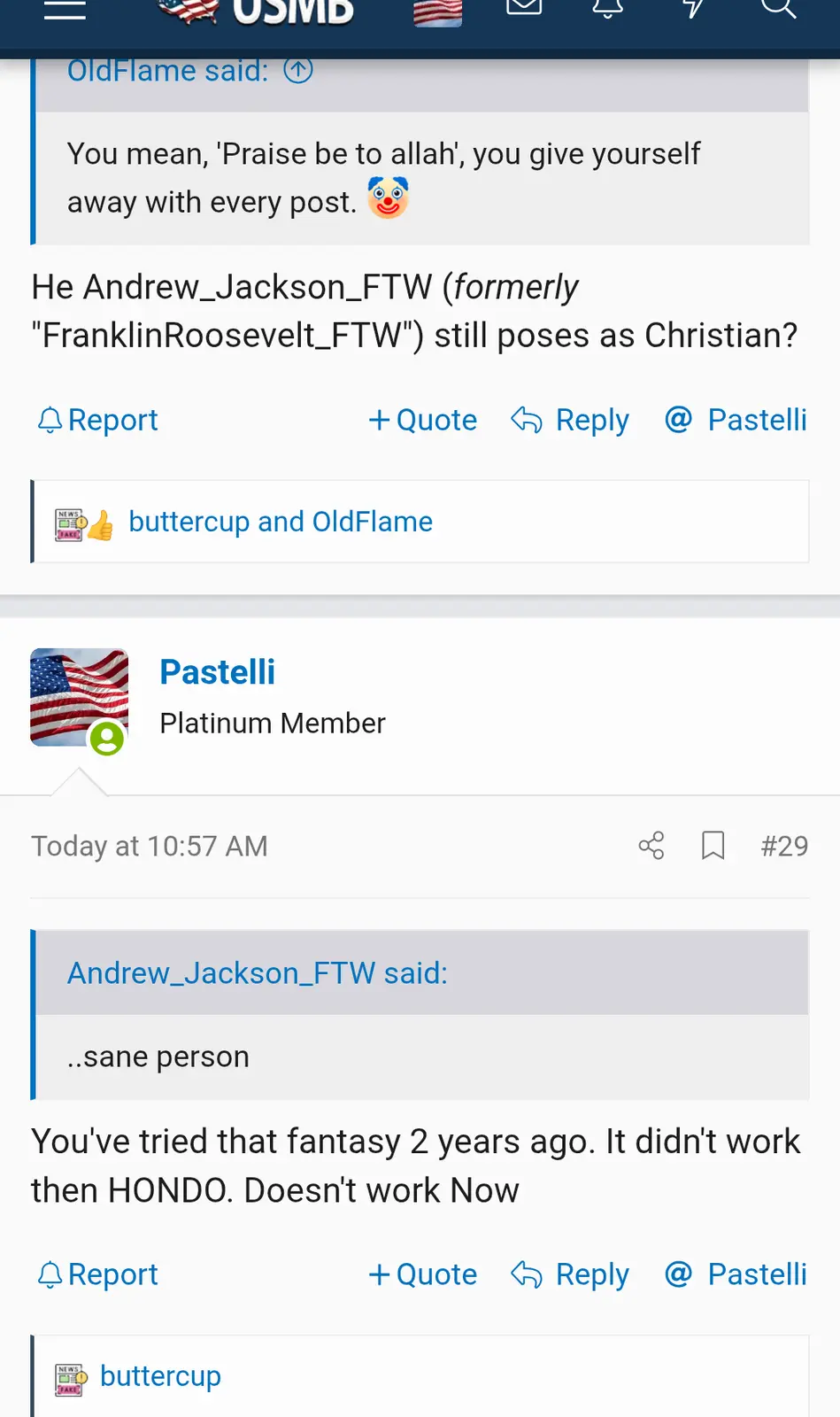Open Andrew_Jackson_FTW's quoted post

(256, 972)
